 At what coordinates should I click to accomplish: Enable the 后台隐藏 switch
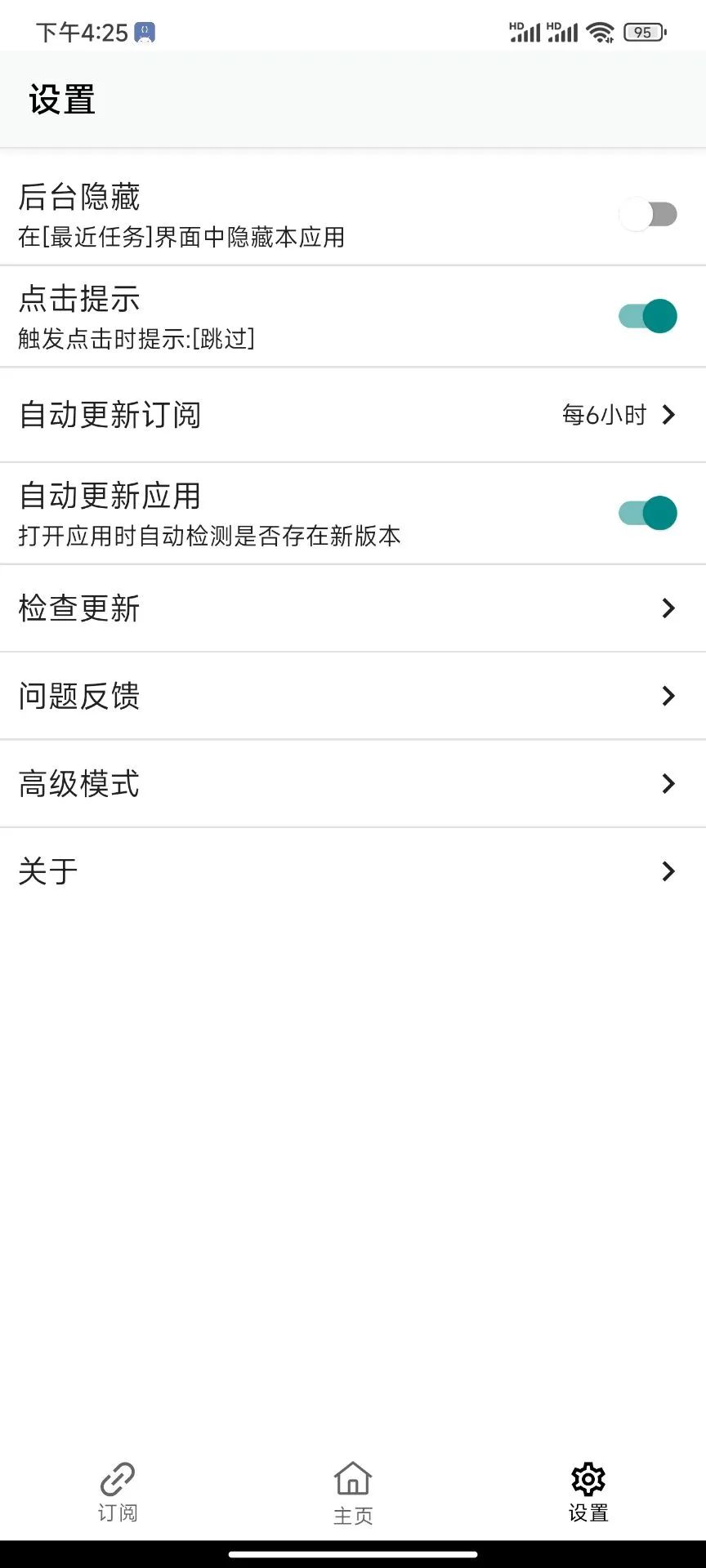point(647,215)
